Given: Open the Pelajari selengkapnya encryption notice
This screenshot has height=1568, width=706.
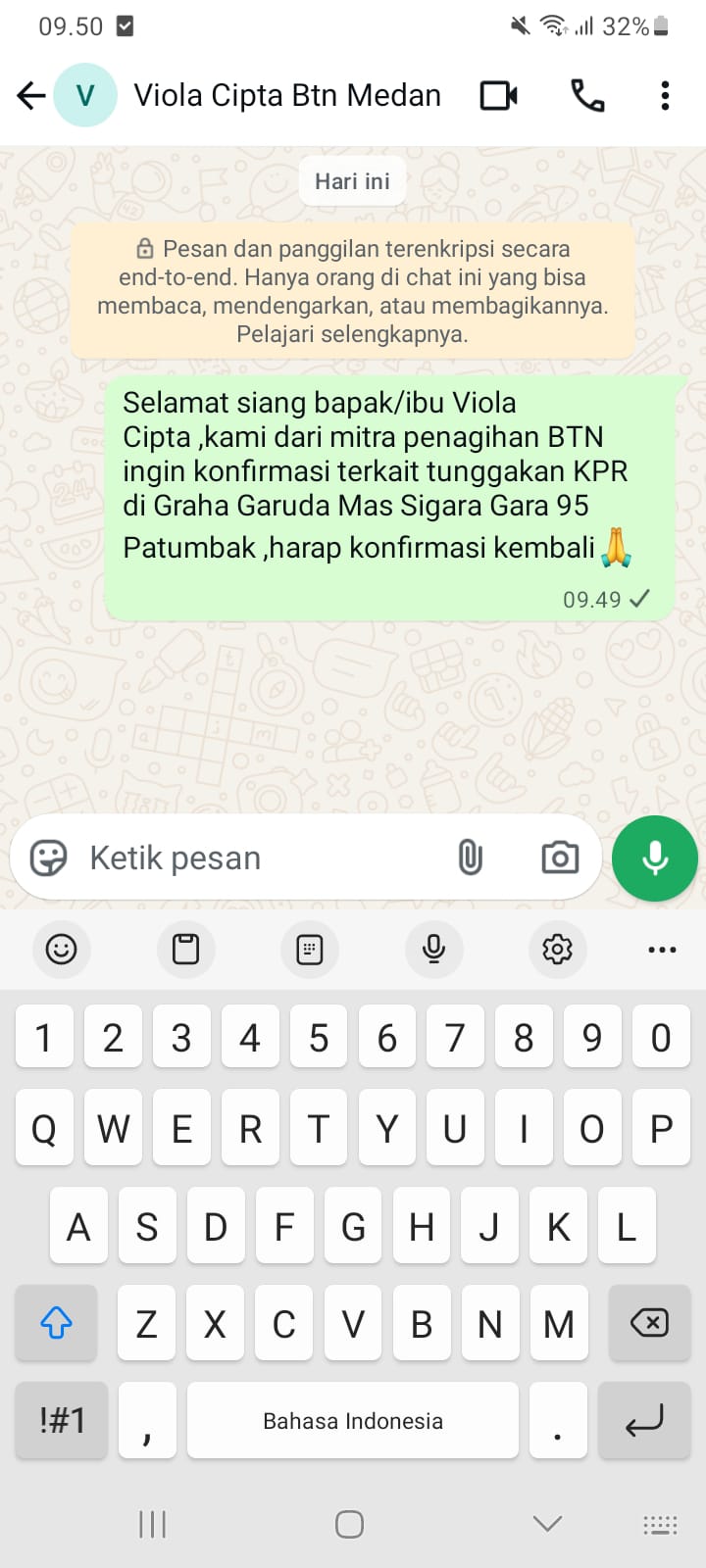Looking at the screenshot, I should click(x=352, y=334).
